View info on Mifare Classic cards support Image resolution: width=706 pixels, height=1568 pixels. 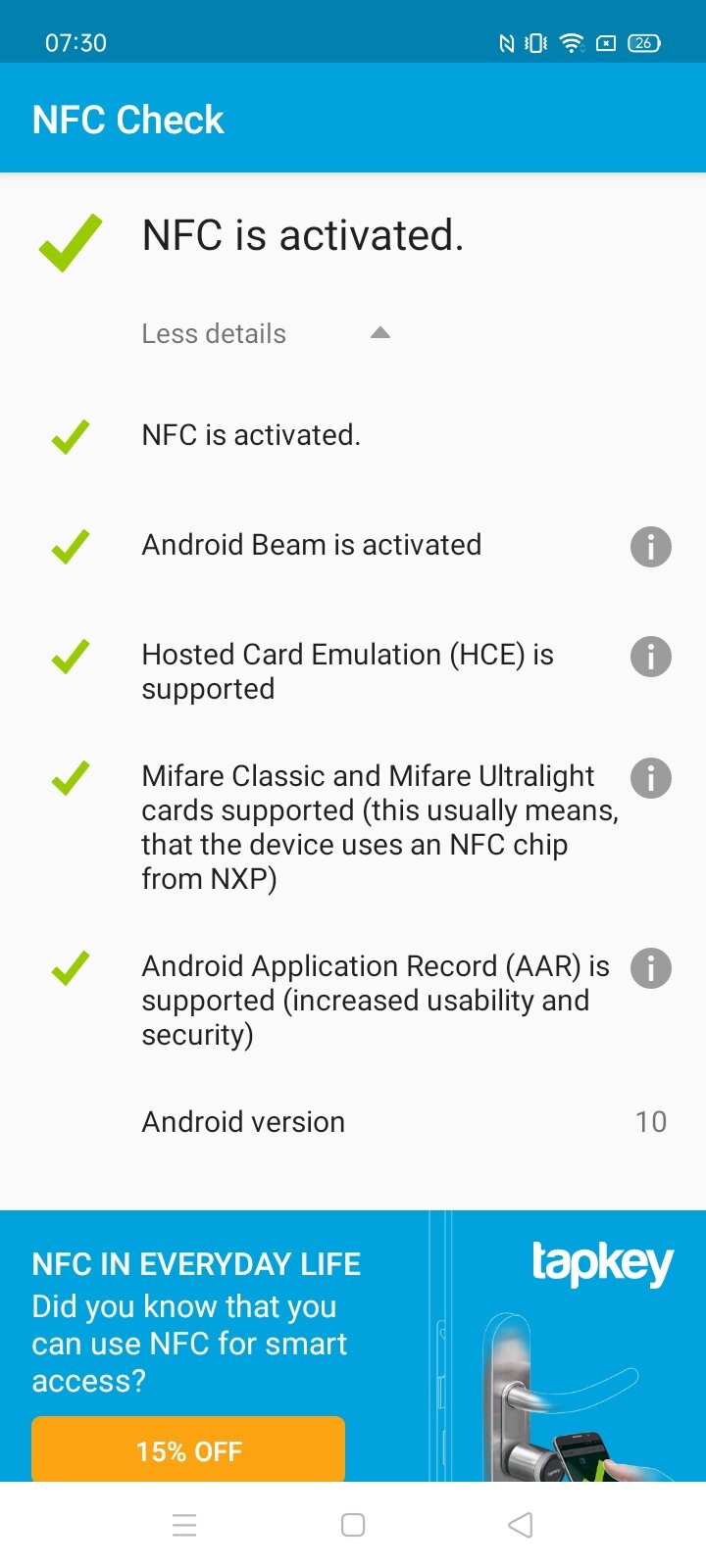[x=651, y=778]
